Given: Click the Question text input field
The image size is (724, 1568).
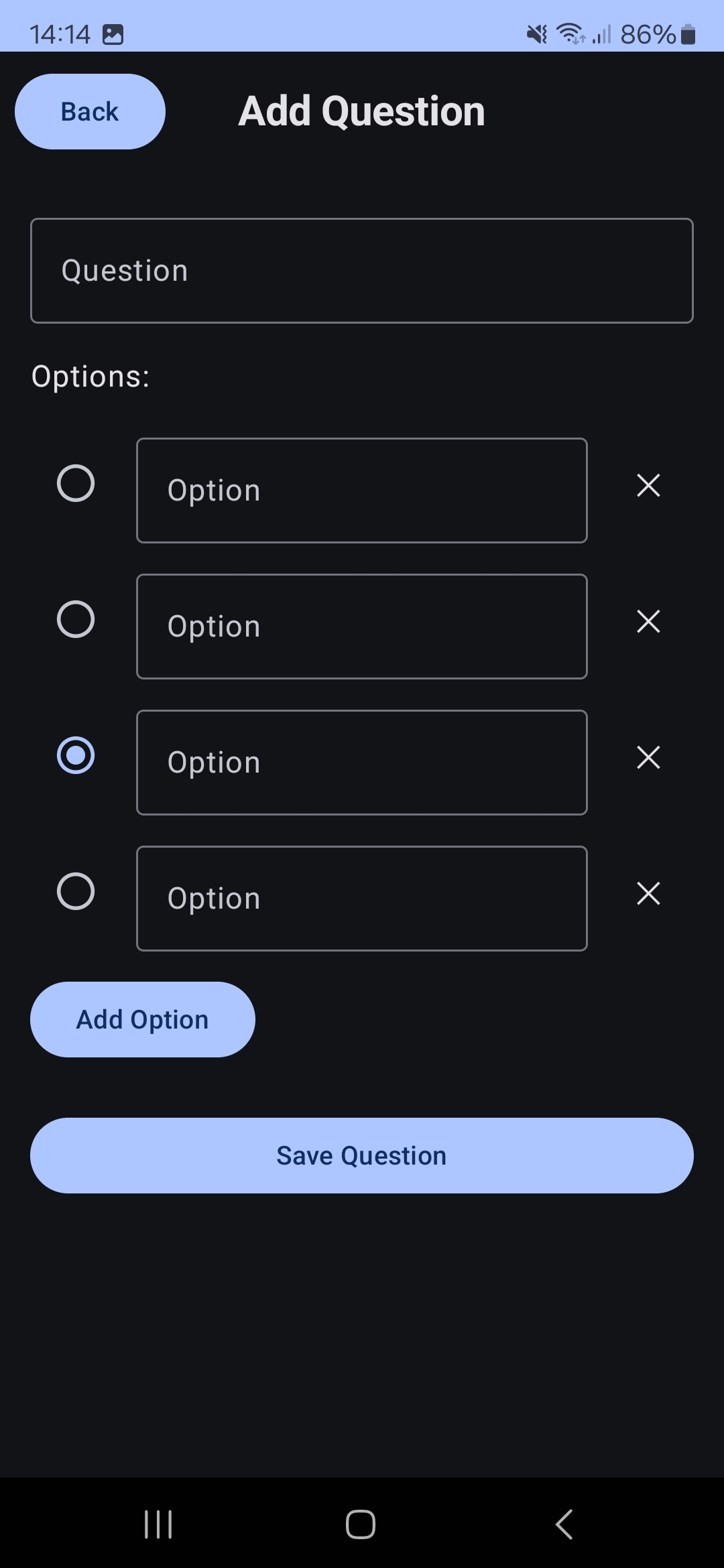Looking at the screenshot, I should [x=361, y=270].
